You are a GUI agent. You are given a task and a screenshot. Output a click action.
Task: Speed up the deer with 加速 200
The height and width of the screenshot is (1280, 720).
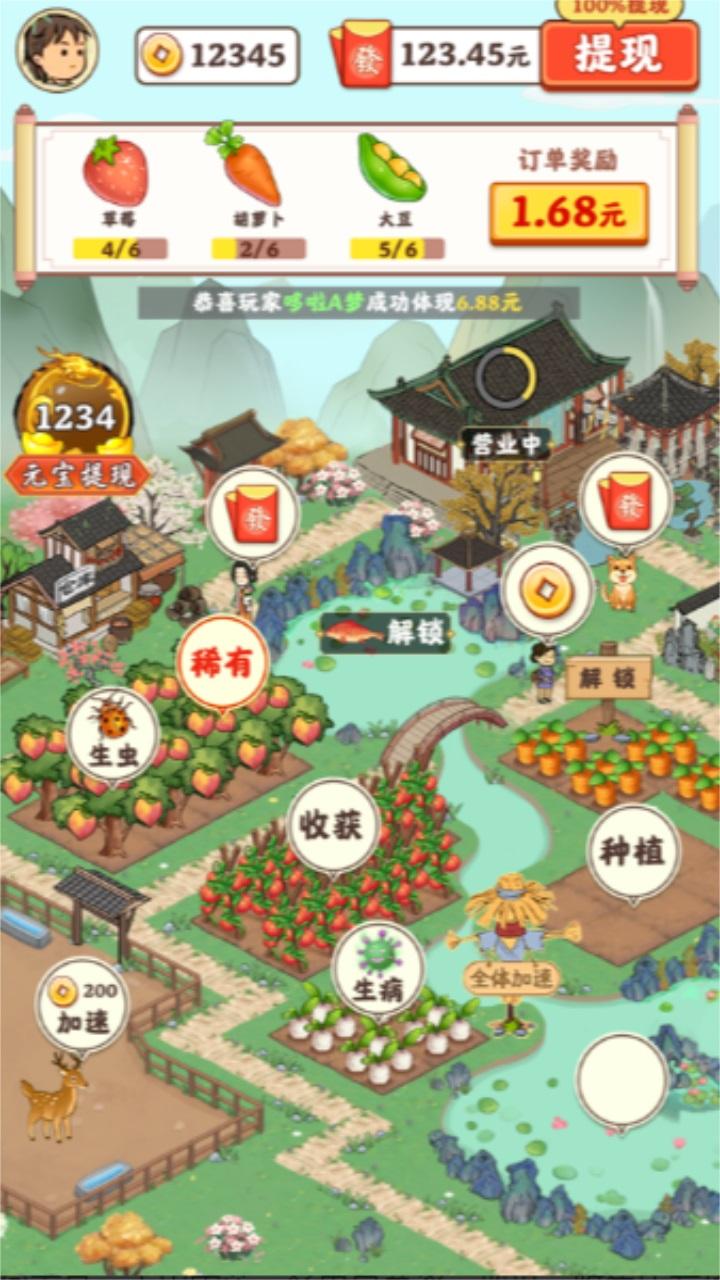[82, 1006]
